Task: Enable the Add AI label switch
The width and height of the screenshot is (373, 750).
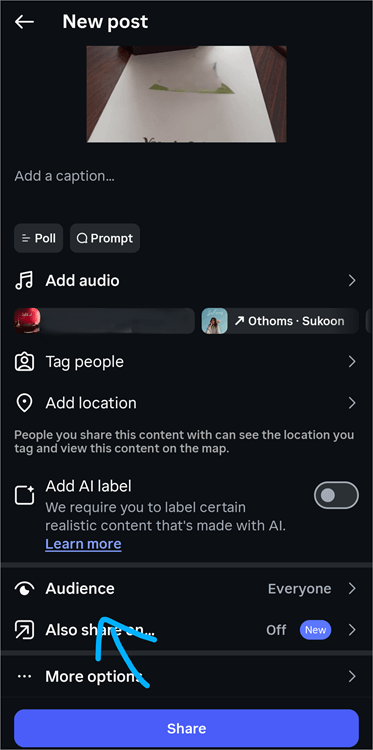Action: (x=336, y=496)
